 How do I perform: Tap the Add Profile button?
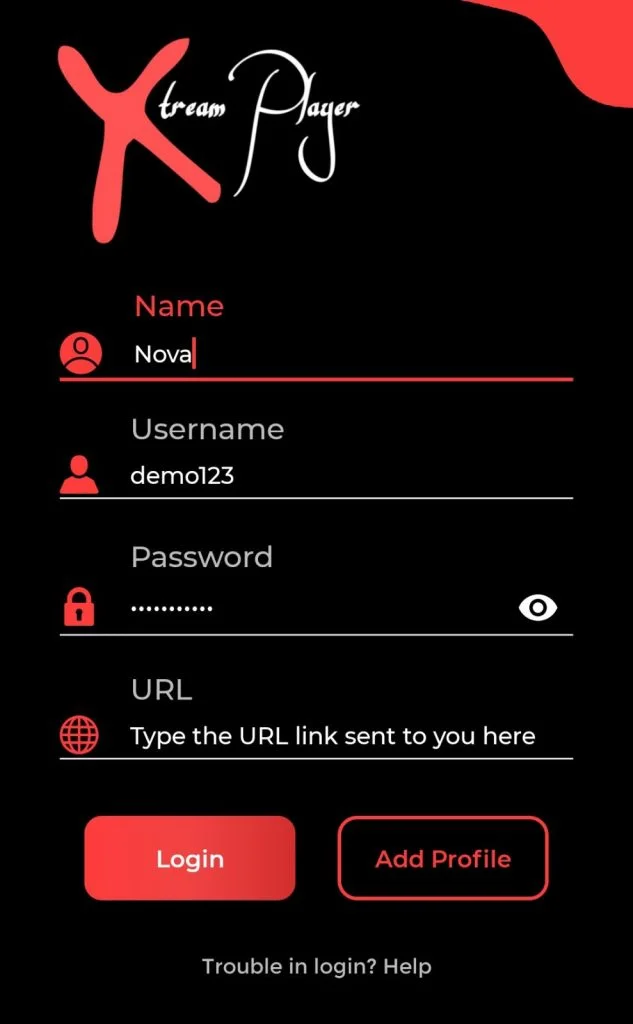(443, 859)
